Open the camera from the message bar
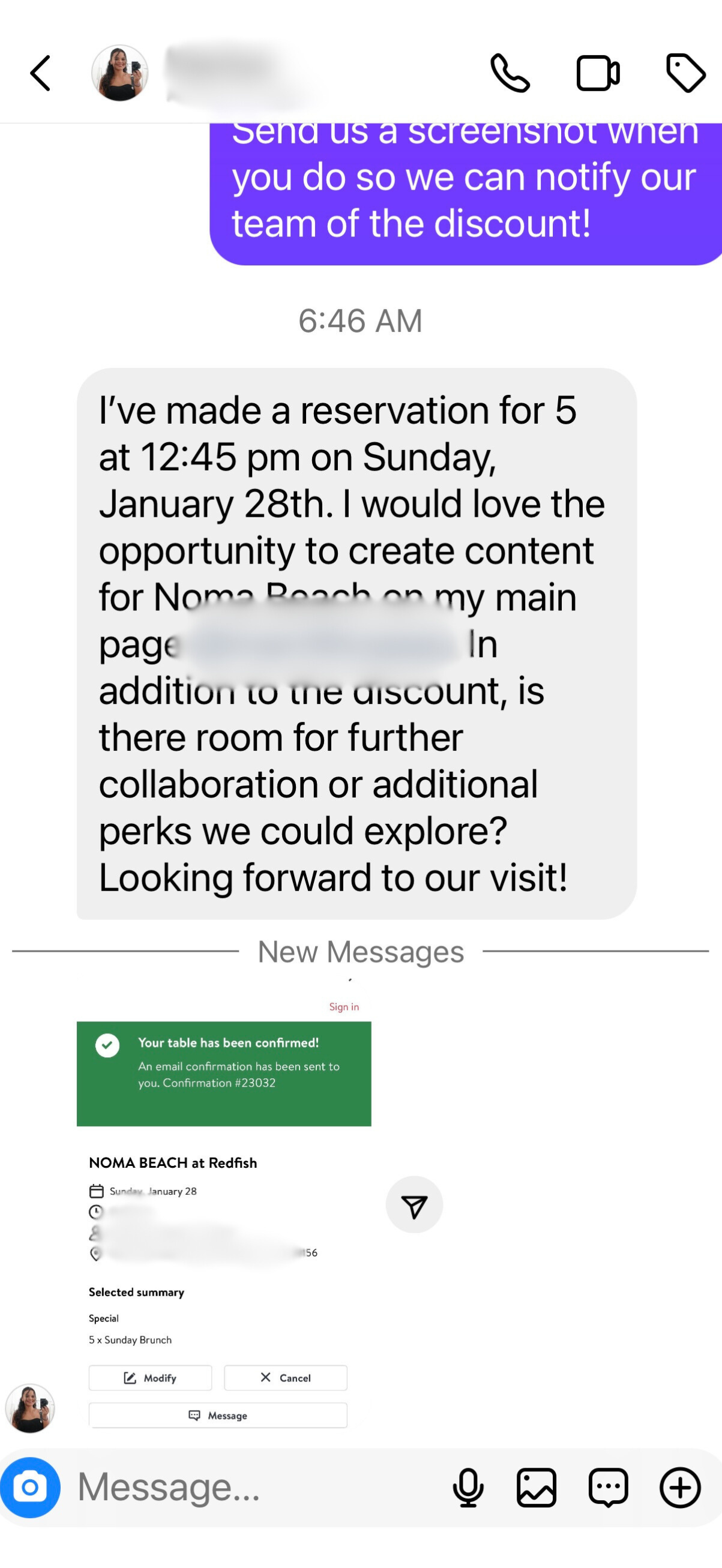This screenshot has height=1568, width=722. 31,1488
